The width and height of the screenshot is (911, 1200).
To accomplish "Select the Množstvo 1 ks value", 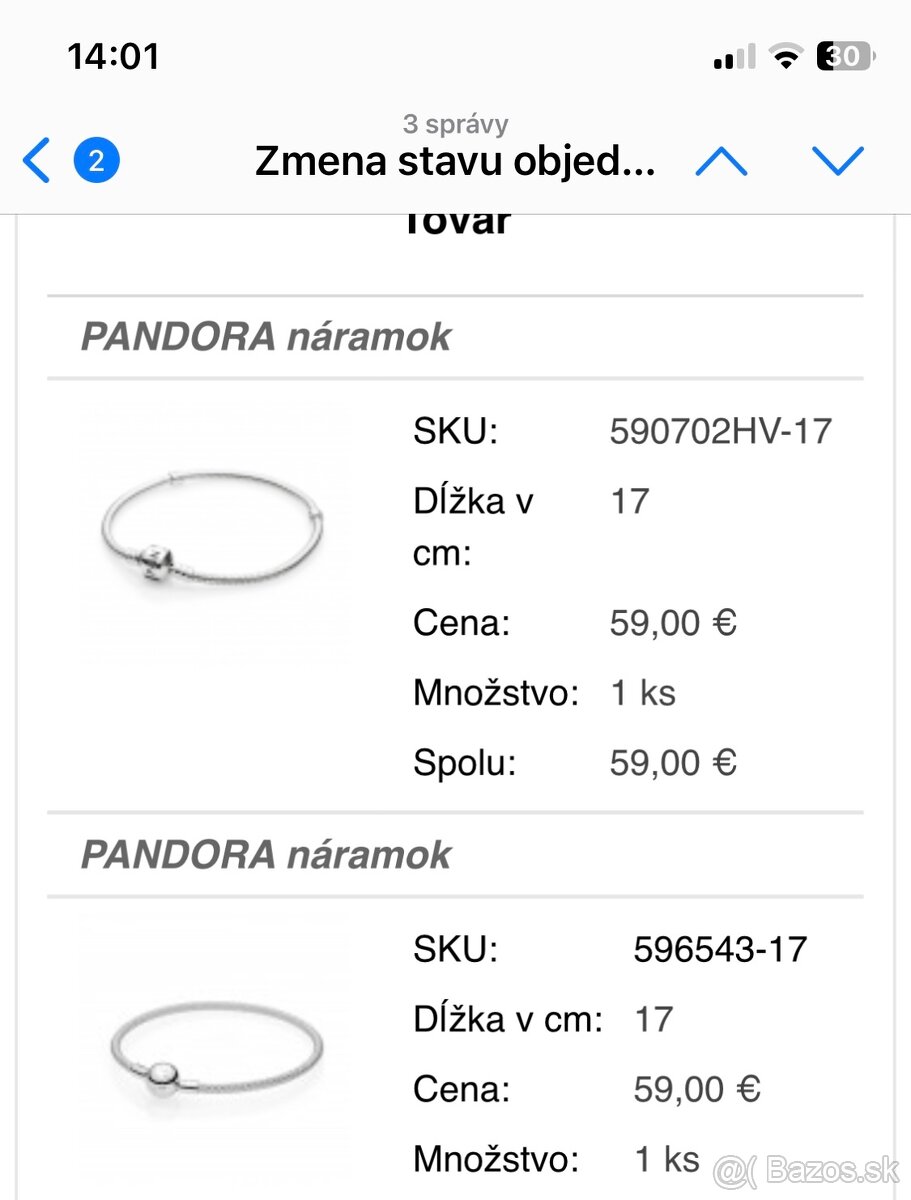I will coord(643,692).
